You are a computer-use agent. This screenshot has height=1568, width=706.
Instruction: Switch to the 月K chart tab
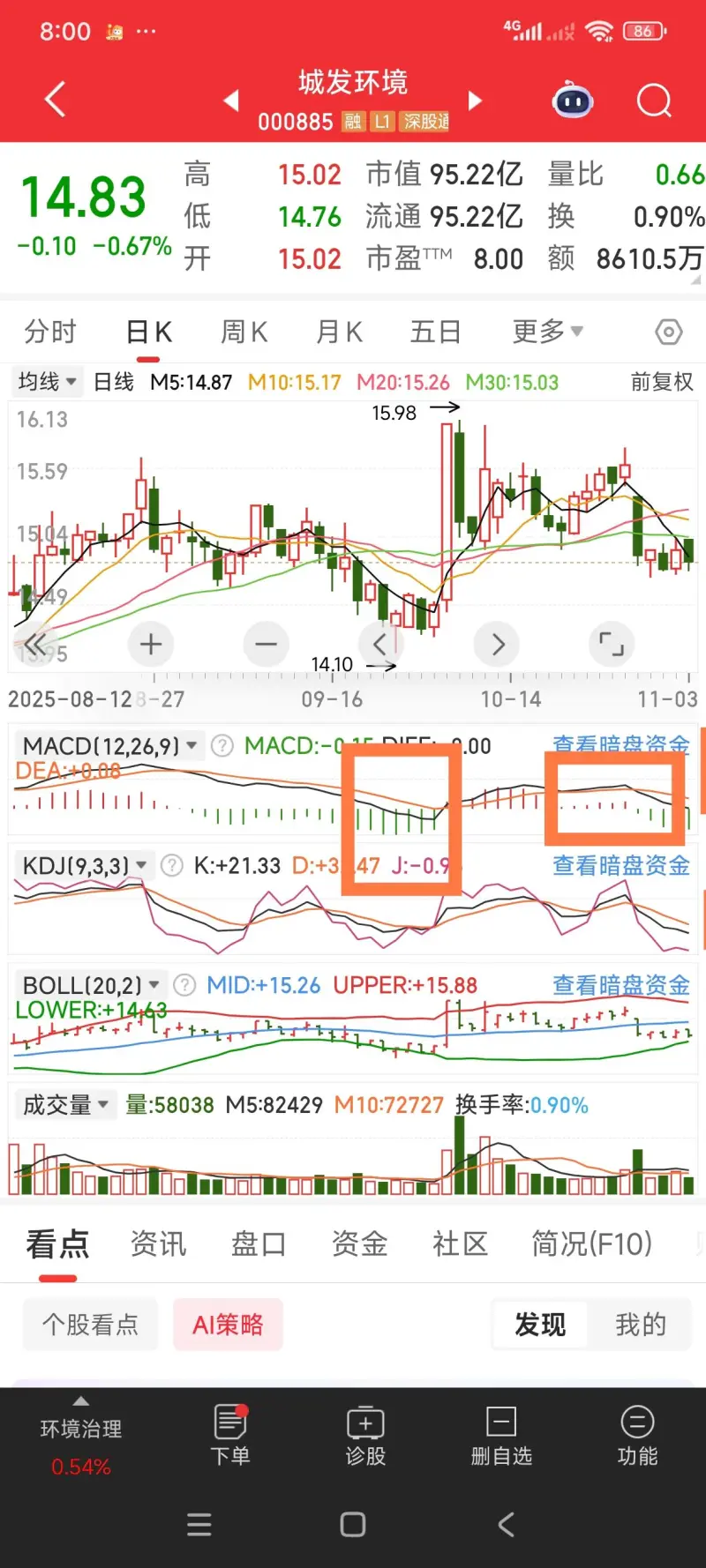[x=339, y=332]
